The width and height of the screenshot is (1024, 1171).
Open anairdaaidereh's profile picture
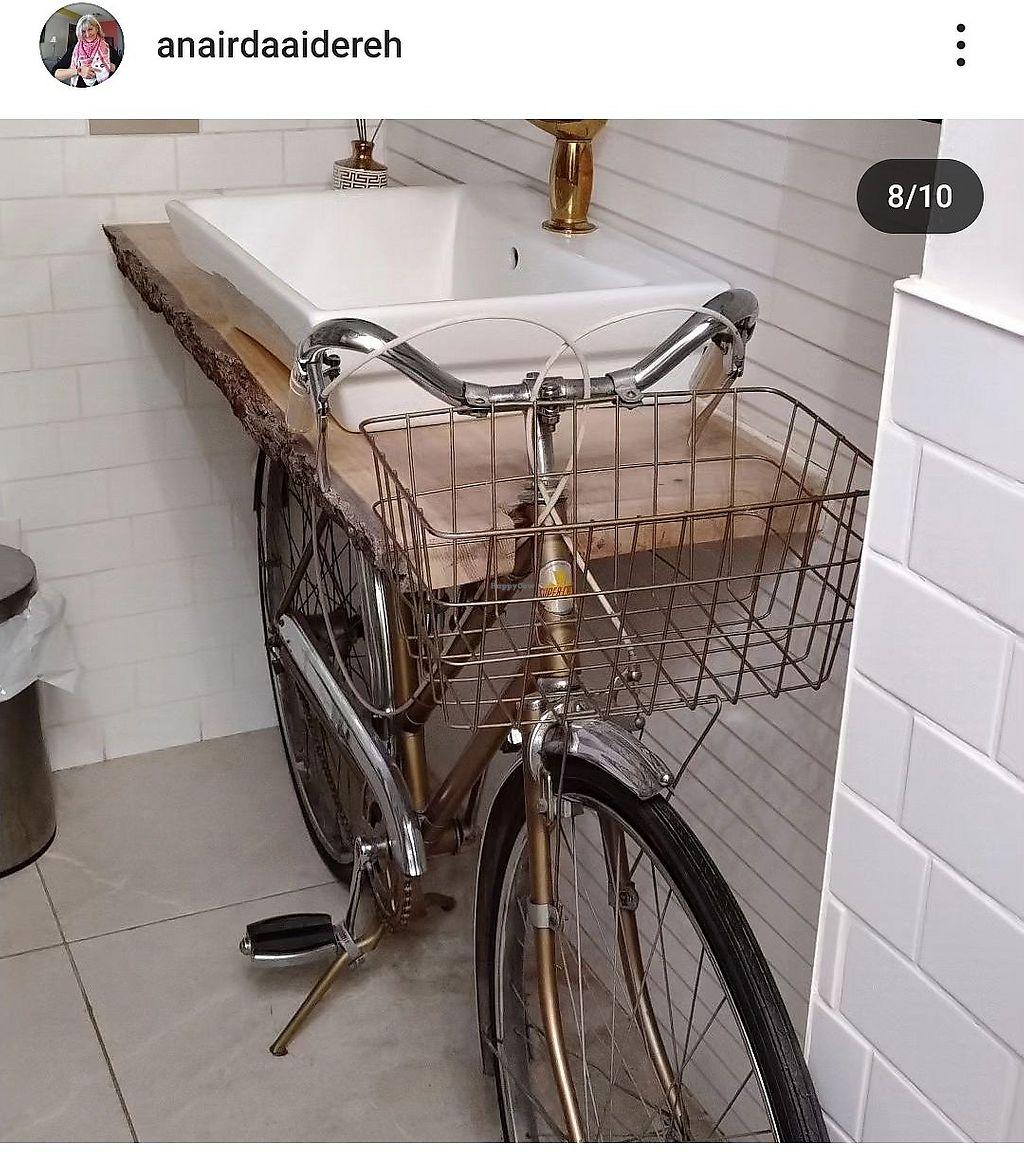pos(82,45)
